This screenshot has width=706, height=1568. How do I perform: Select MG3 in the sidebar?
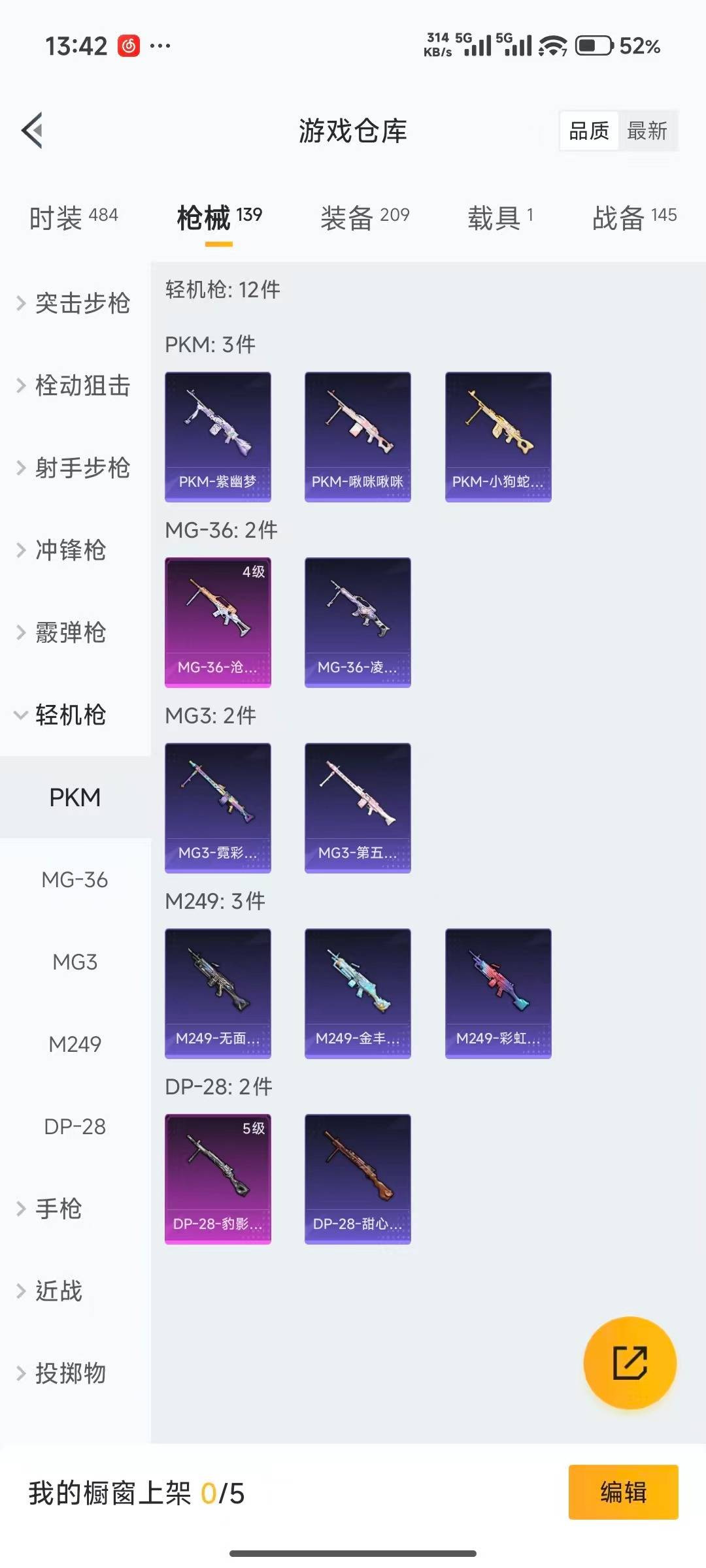(74, 962)
